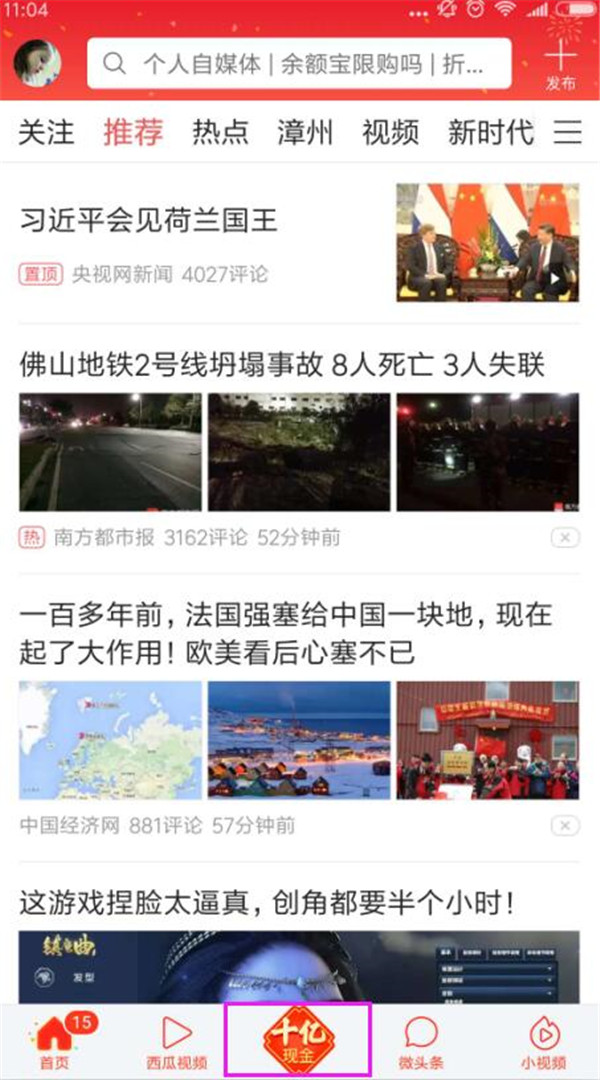
Task: Tap the search box
Action: point(299,64)
